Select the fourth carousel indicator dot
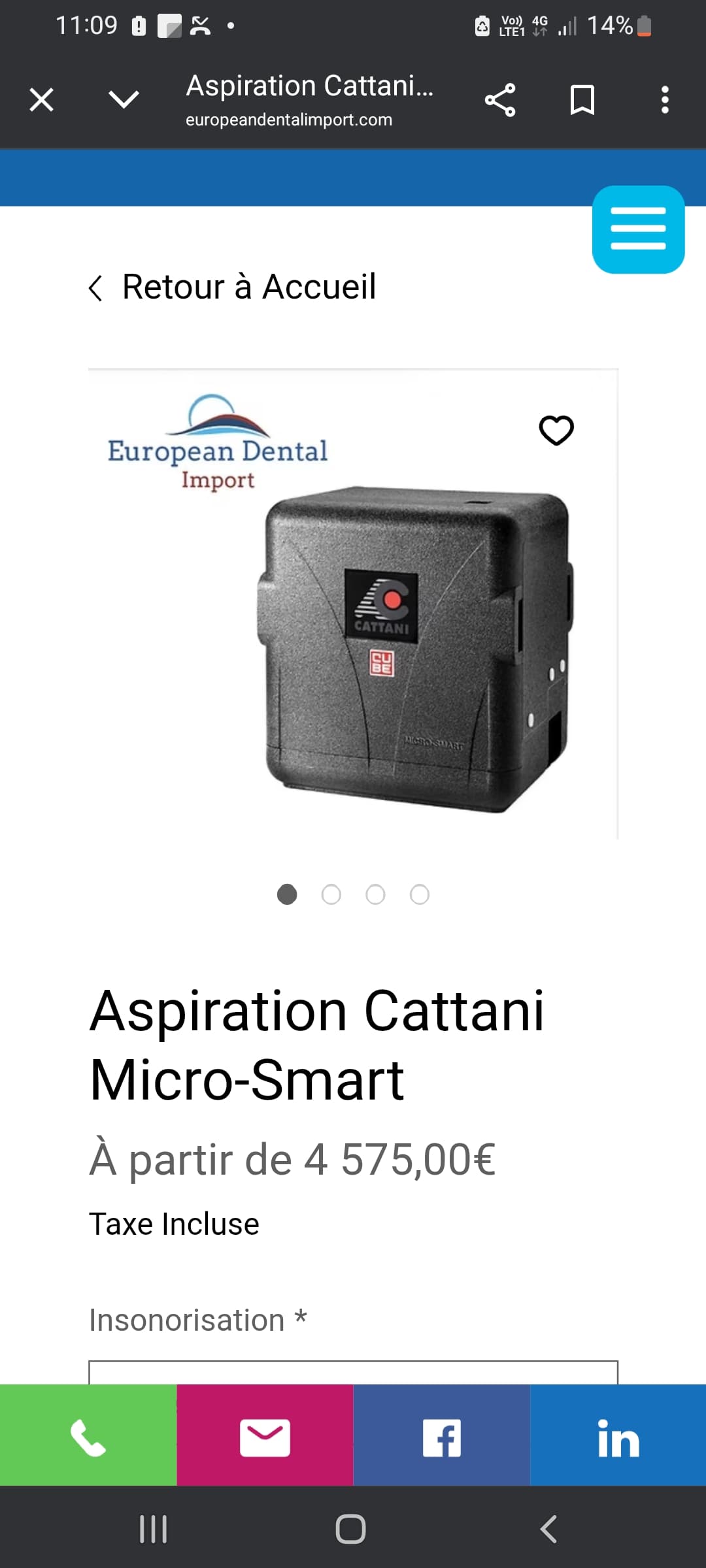The image size is (706, 1568). click(x=419, y=895)
